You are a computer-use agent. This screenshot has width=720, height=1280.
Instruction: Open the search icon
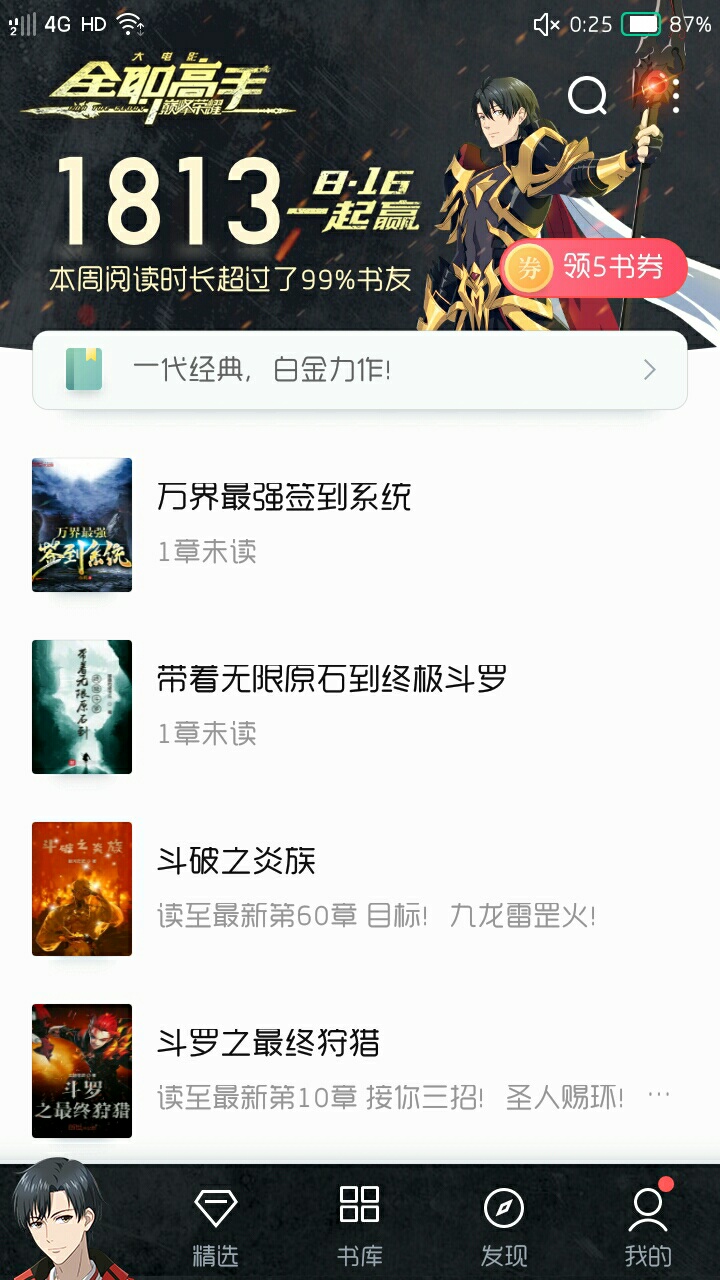point(588,96)
